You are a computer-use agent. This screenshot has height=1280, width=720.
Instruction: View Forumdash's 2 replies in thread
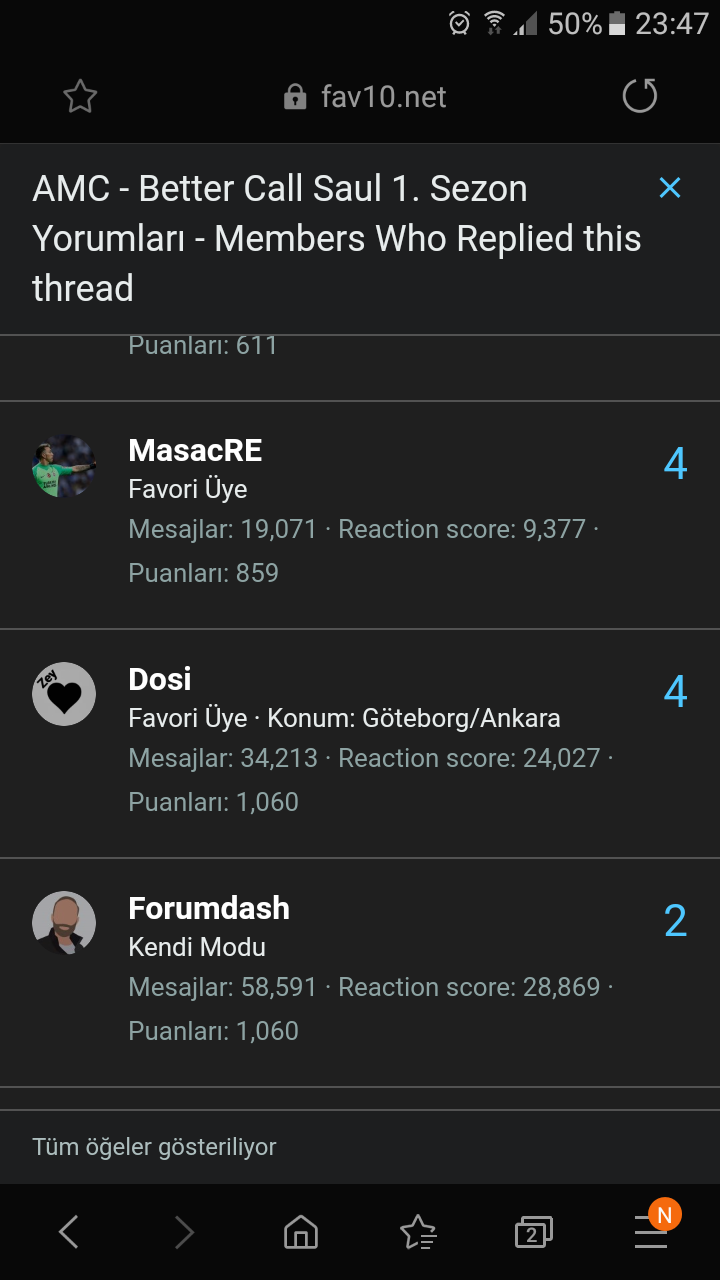click(x=675, y=921)
